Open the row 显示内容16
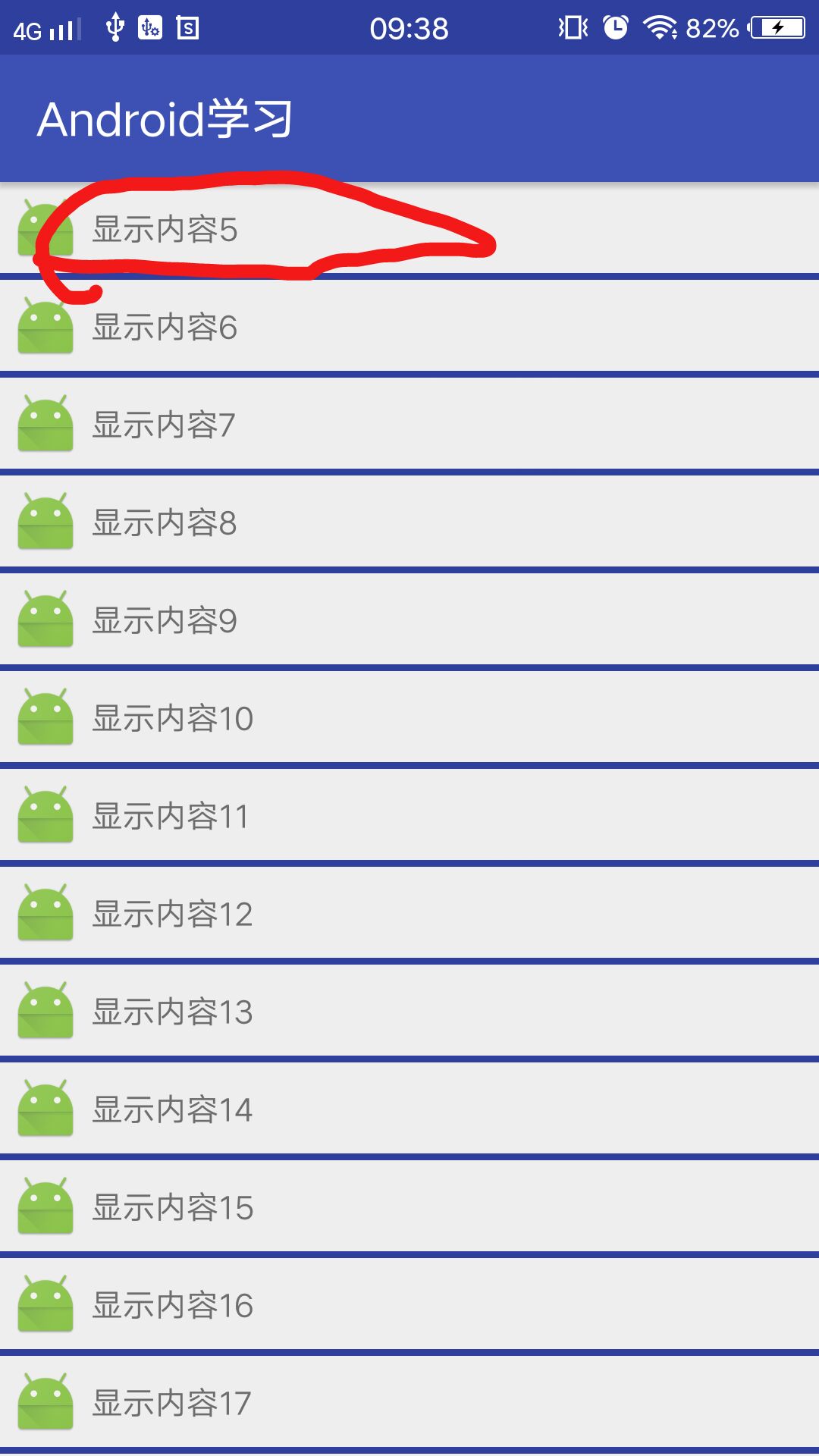This screenshot has height=1456, width=819. (409, 1304)
